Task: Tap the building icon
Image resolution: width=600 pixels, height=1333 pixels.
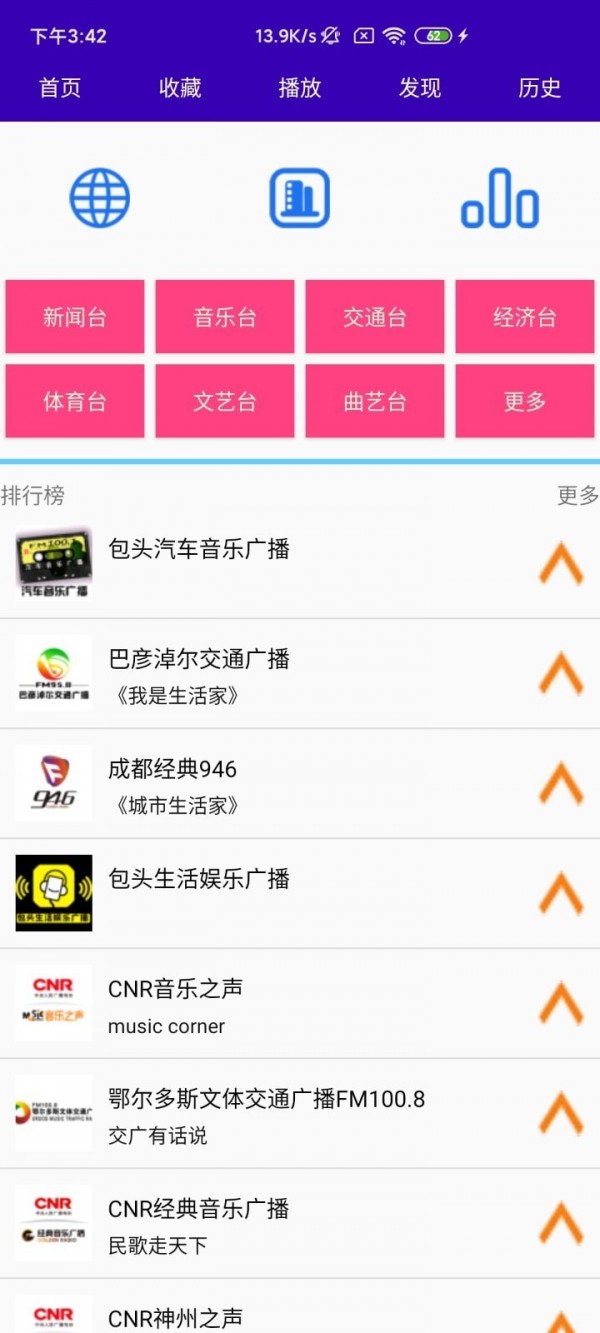Action: tap(300, 198)
